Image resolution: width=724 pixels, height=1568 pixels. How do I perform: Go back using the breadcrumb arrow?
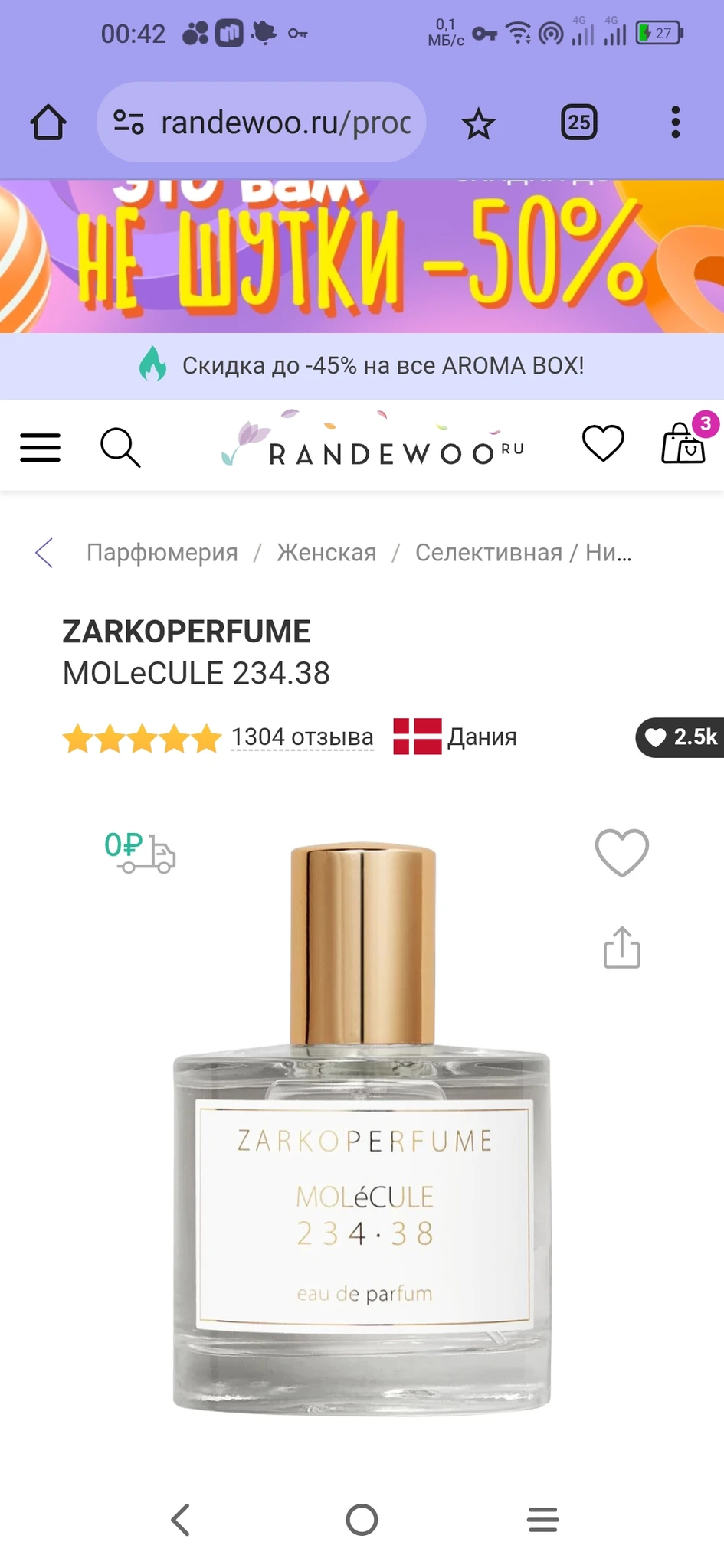click(x=44, y=552)
